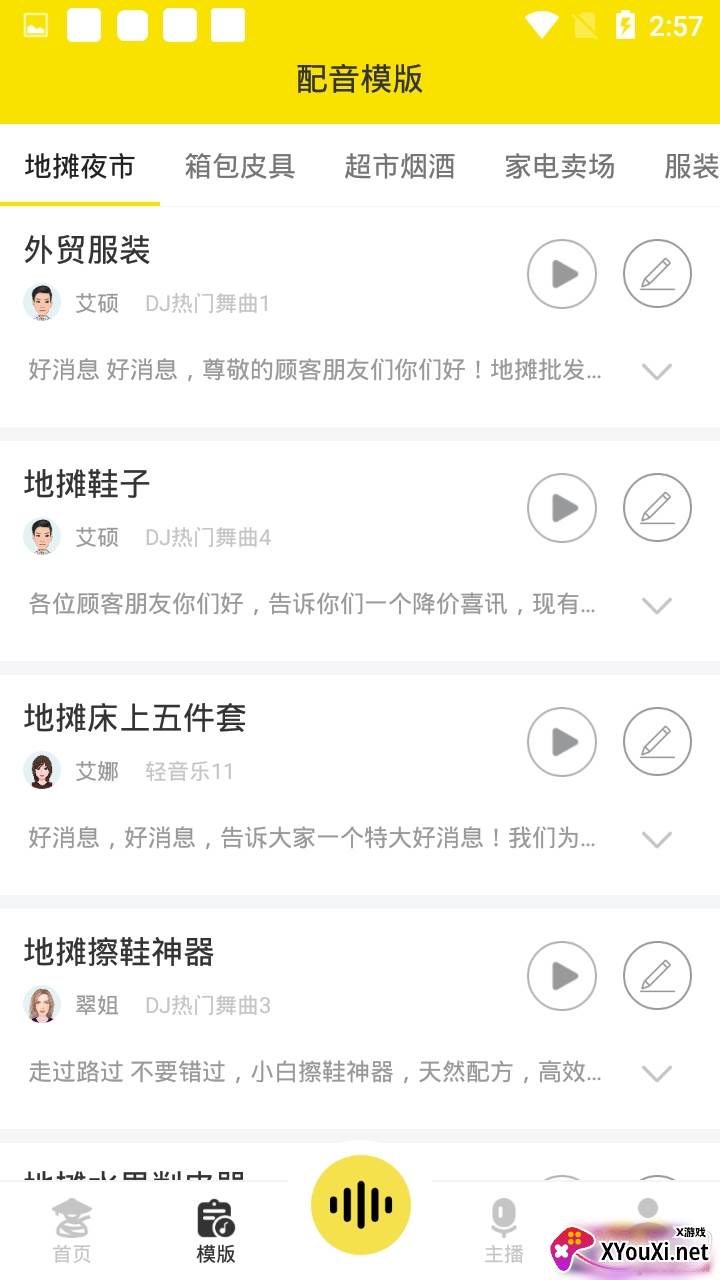
Task: Go to the 首页 home tab
Action: click(72, 1232)
